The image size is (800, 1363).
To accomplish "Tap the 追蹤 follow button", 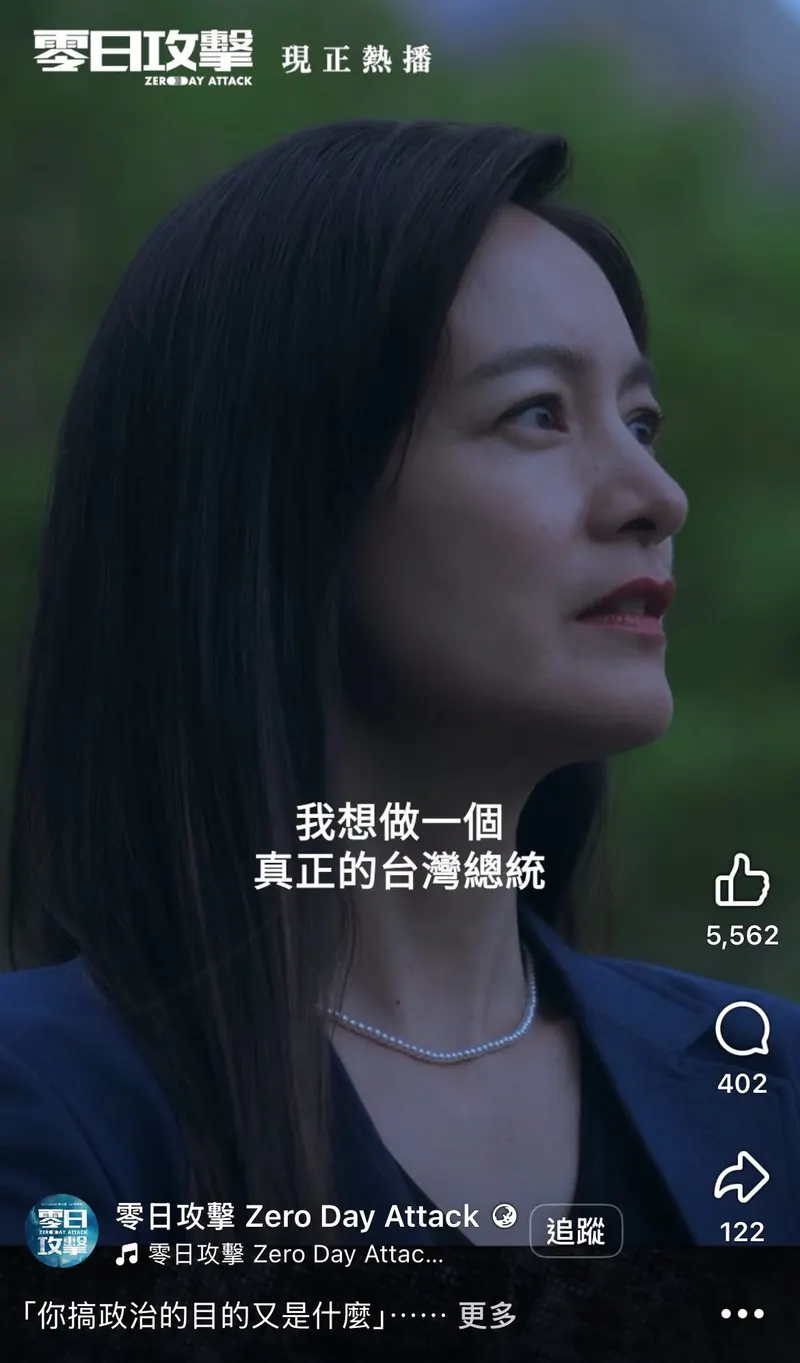I will pos(575,1231).
